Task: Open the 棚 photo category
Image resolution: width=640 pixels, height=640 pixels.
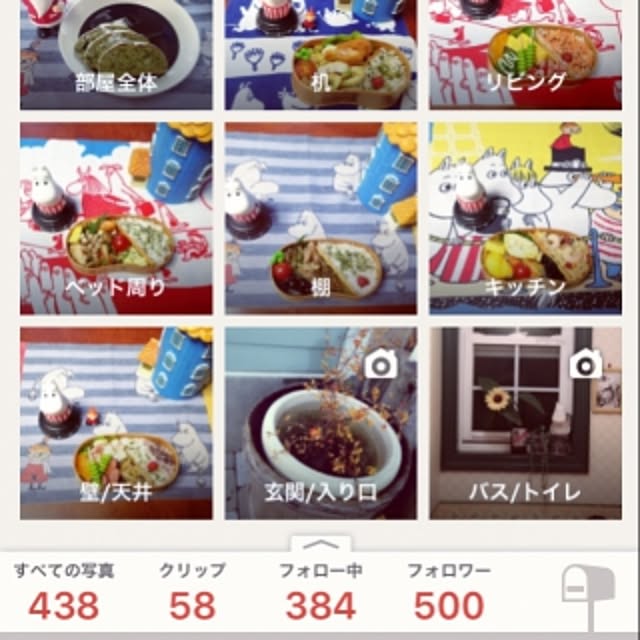Action: tap(320, 218)
